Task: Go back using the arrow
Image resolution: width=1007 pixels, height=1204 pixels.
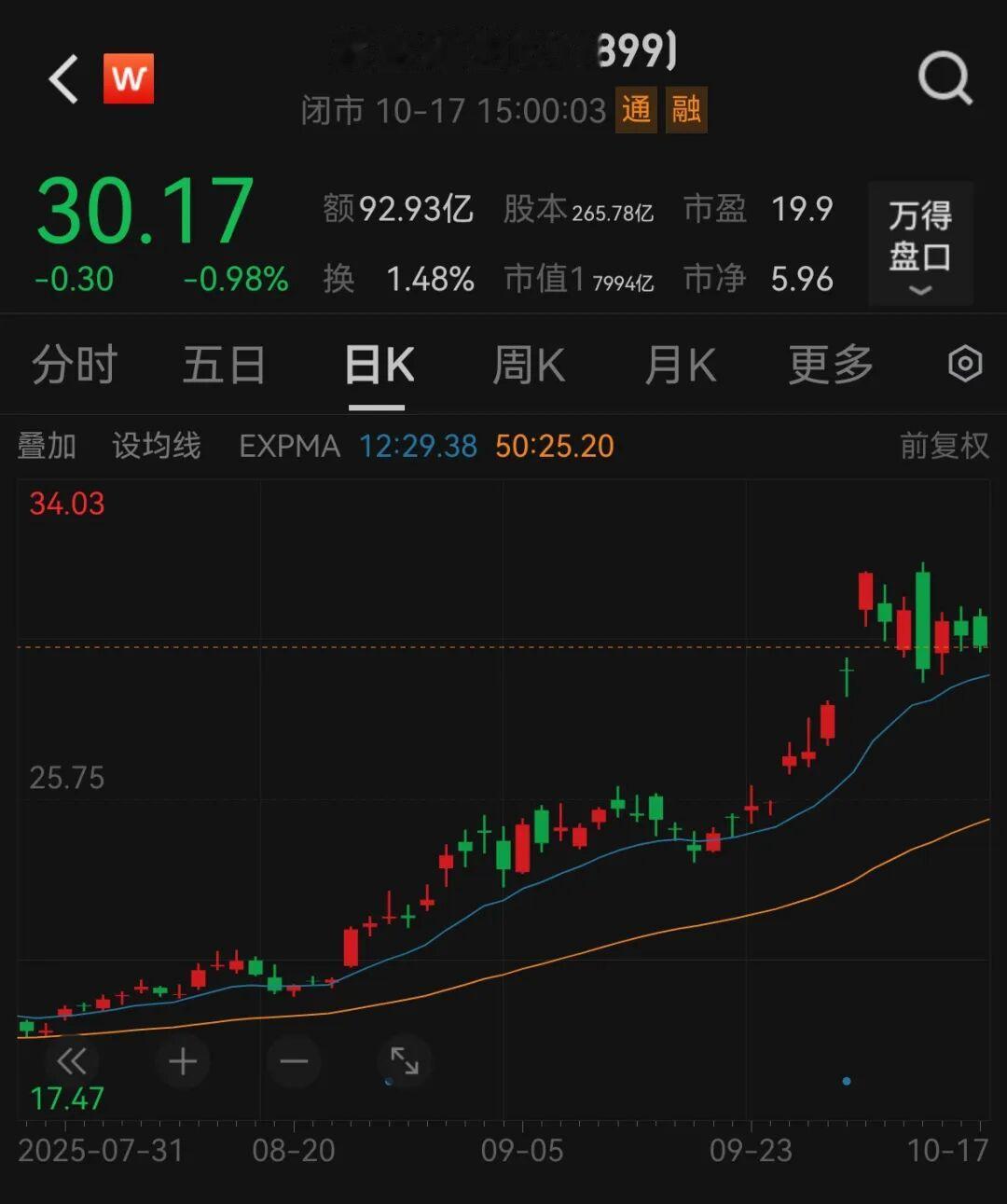Action: click(x=63, y=78)
